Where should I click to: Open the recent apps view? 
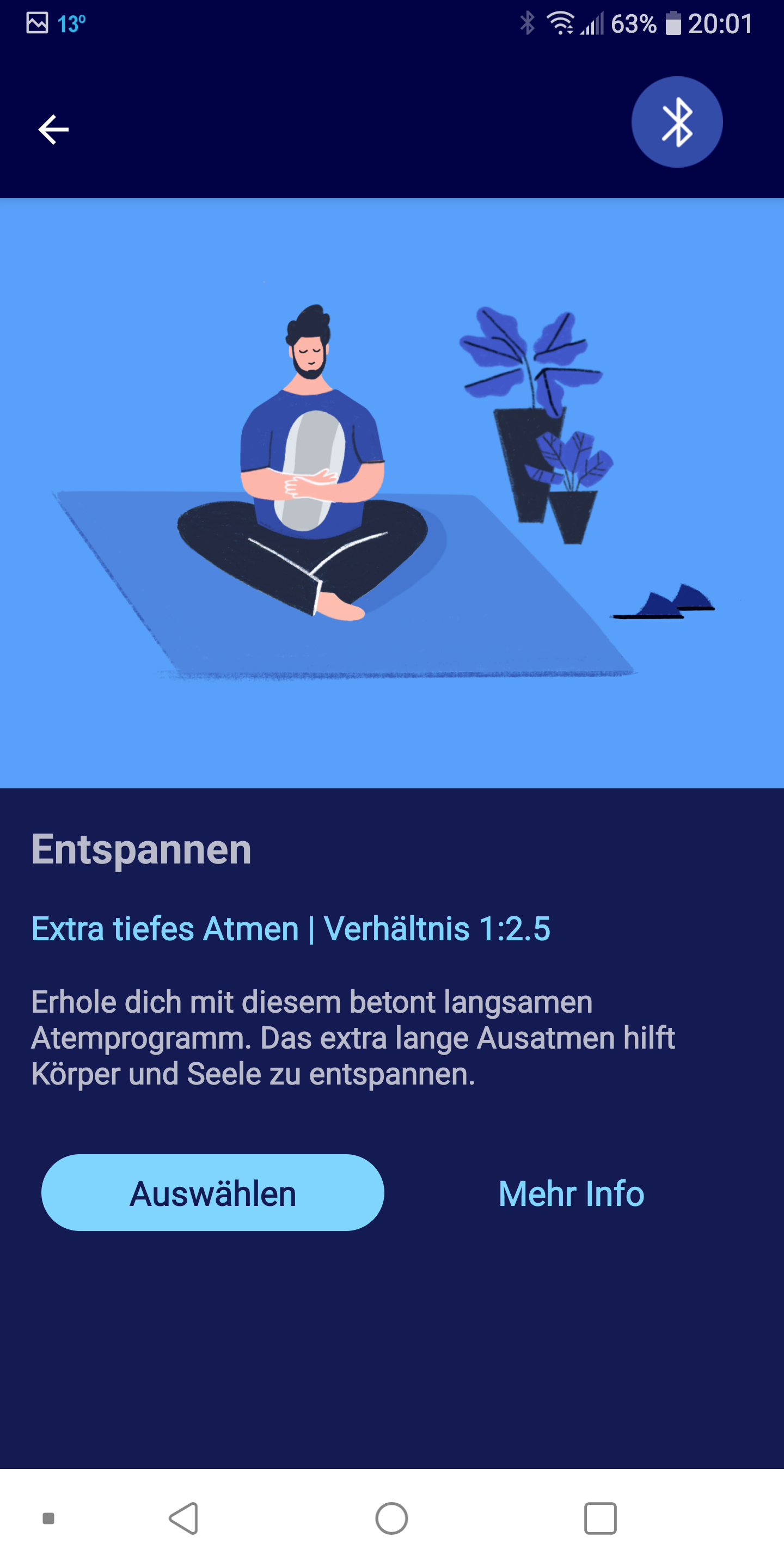[x=599, y=1518]
